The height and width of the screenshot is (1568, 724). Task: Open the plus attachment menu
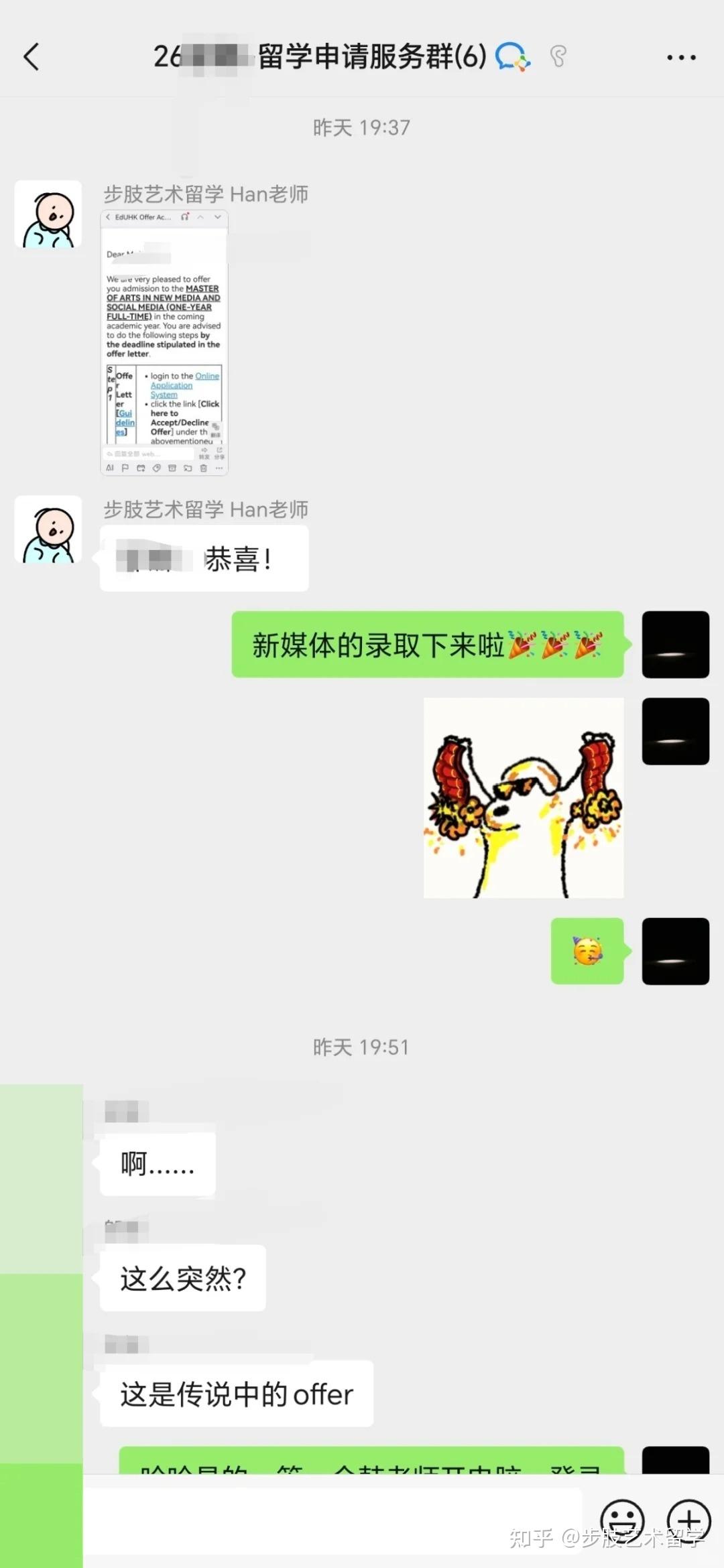(x=688, y=1519)
